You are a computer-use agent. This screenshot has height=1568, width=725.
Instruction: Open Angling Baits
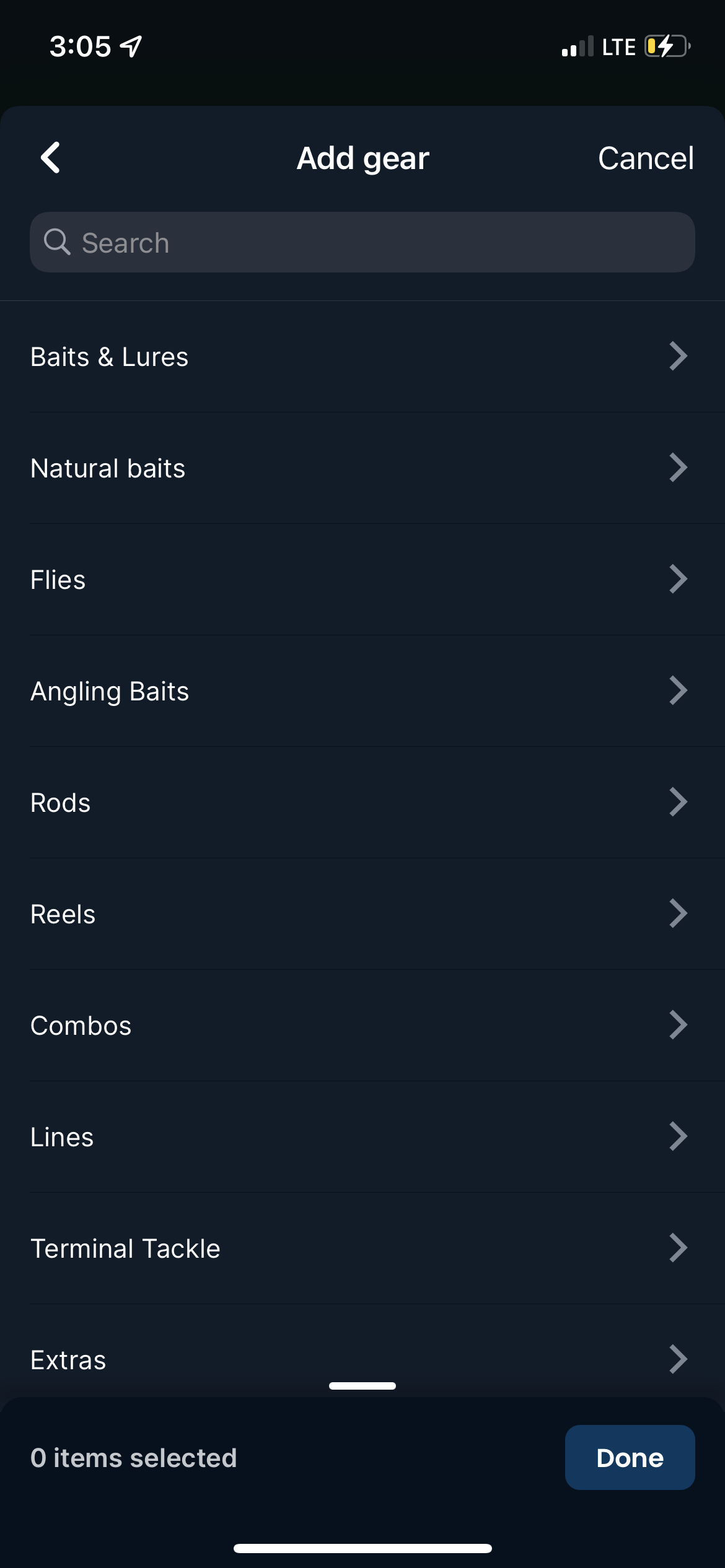(x=362, y=691)
